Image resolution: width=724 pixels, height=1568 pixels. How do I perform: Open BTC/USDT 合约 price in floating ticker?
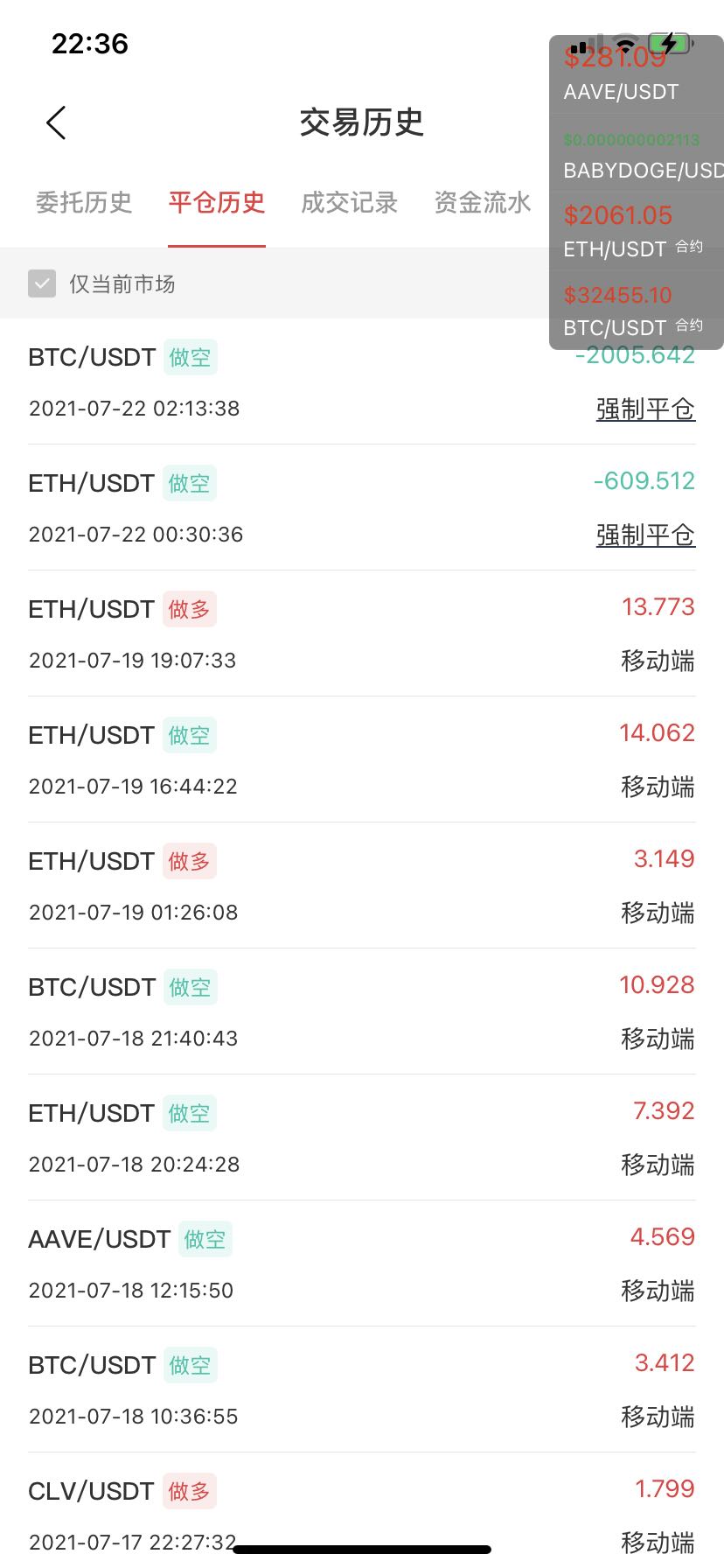(x=635, y=311)
